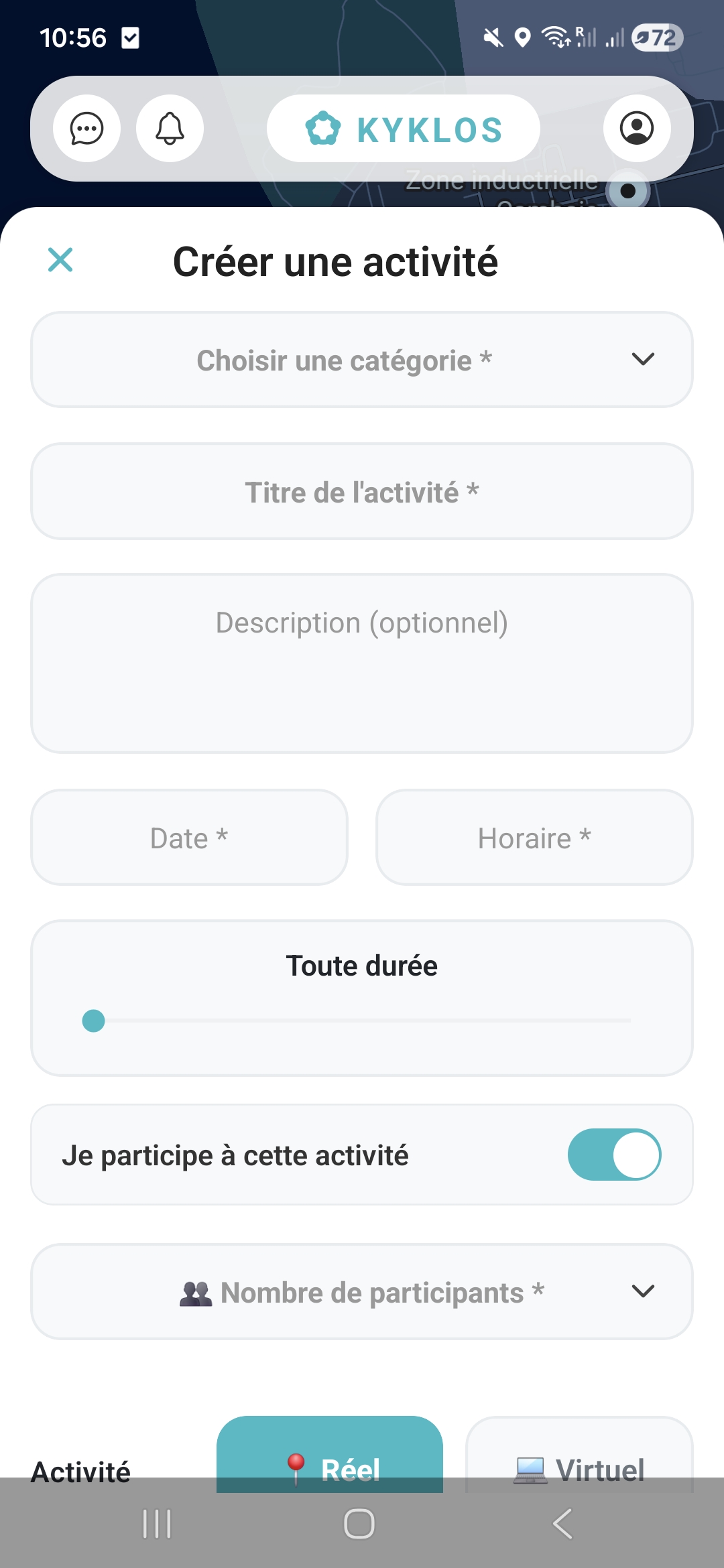Open the Horaire time field
This screenshot has width=724, height=1568.
(x=534, y=837)
